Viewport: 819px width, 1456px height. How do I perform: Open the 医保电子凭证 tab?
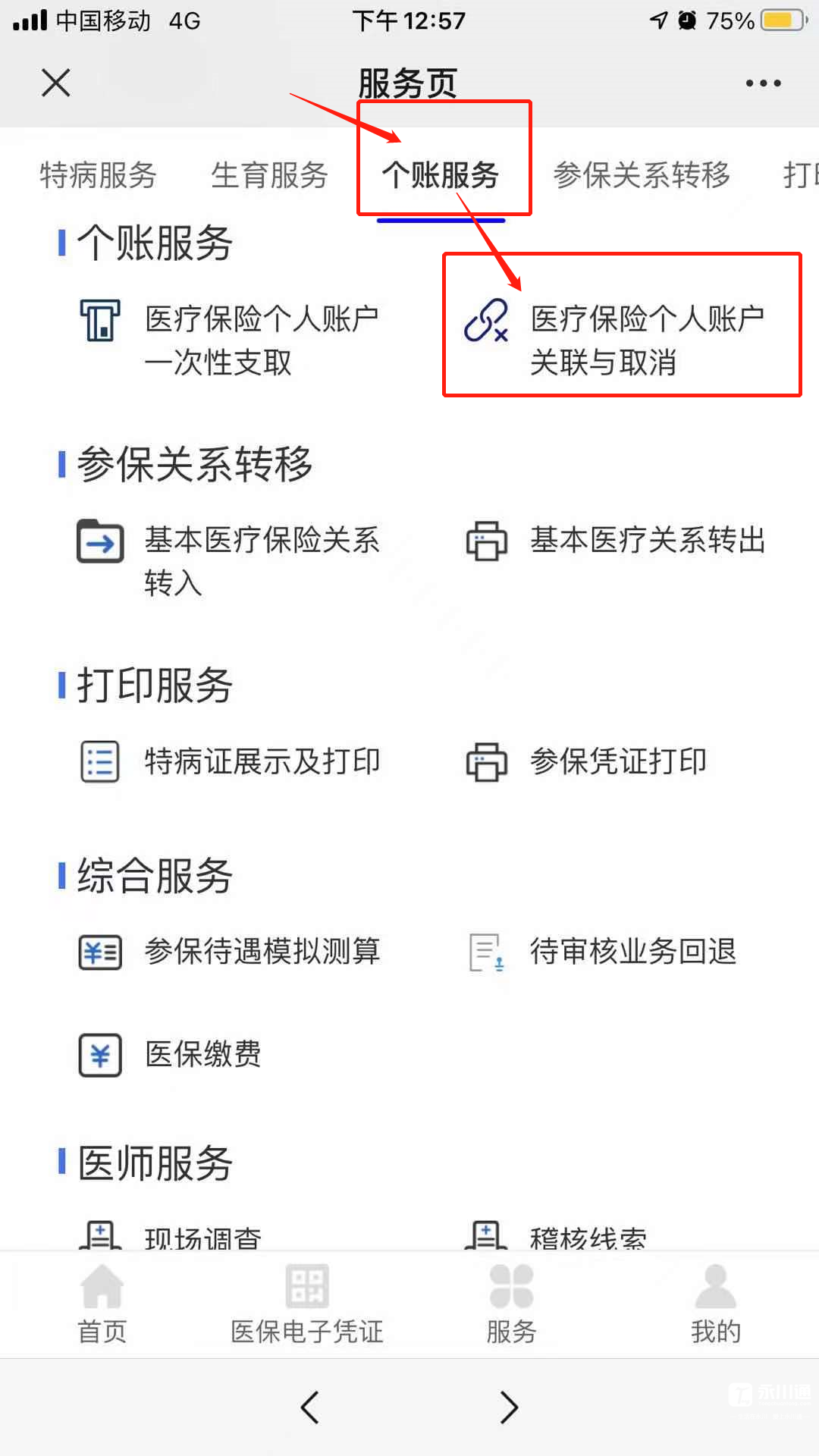click(307, 1304)
